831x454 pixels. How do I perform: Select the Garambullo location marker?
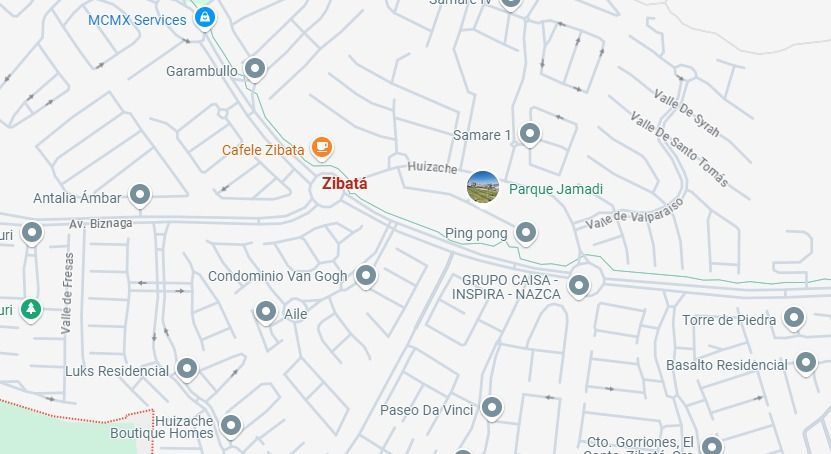(255, 69)
